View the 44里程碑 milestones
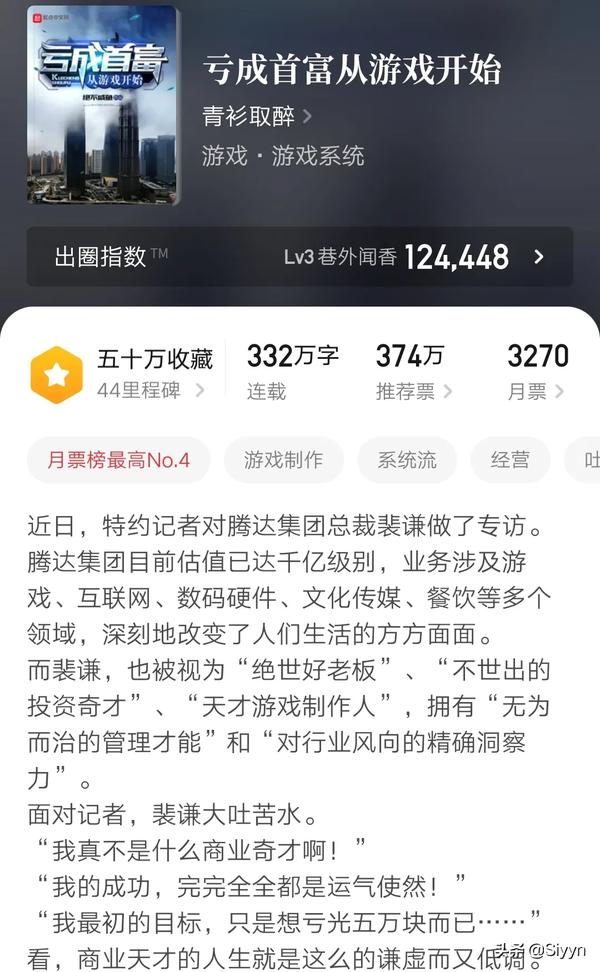 (150, 391)
